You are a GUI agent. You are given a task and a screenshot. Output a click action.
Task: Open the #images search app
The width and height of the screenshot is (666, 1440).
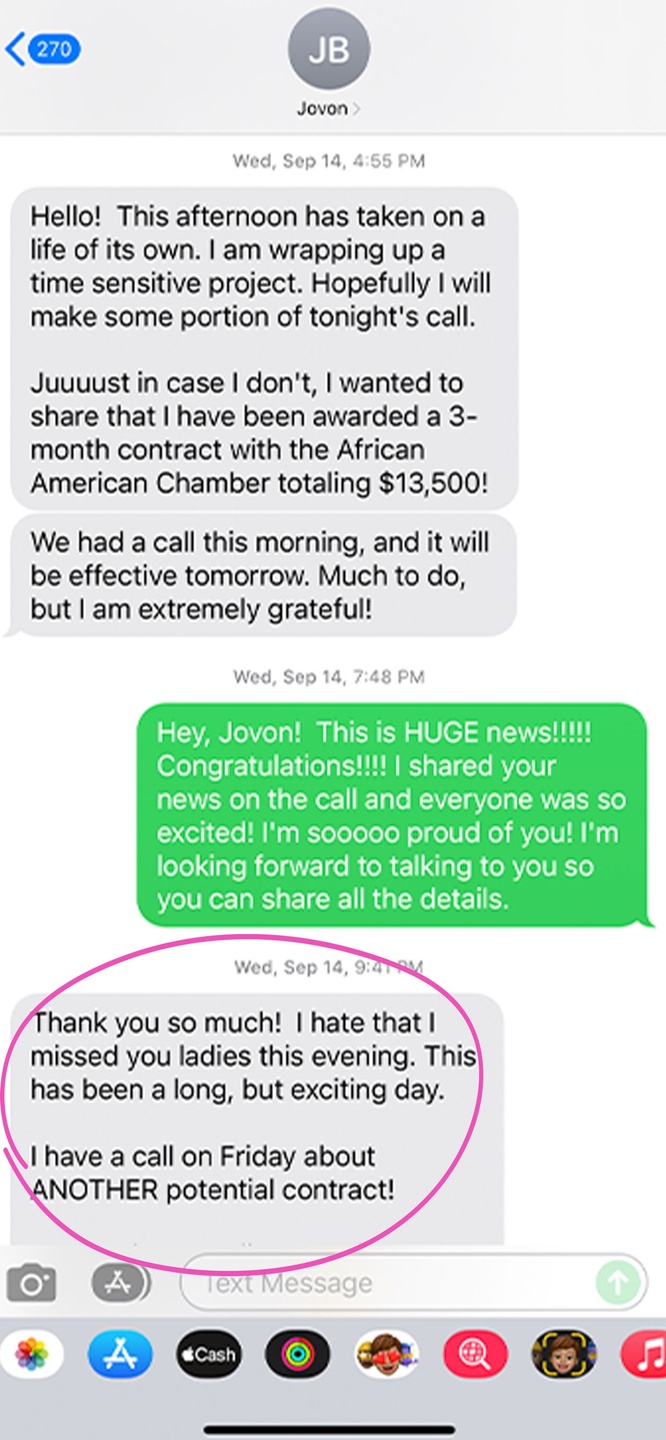click(475, 1355)
